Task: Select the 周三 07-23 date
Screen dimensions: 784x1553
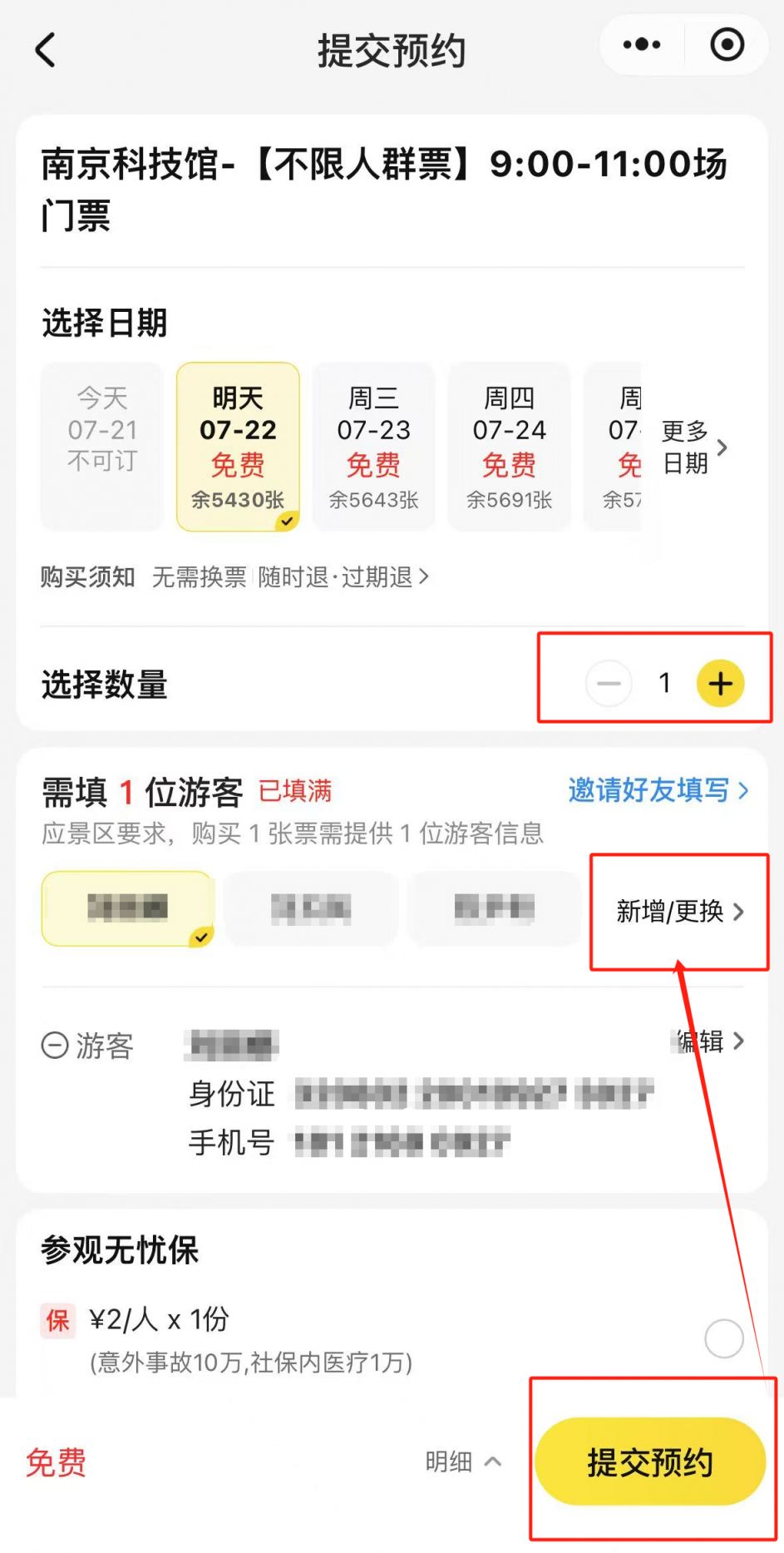Action: coord(373,446)
